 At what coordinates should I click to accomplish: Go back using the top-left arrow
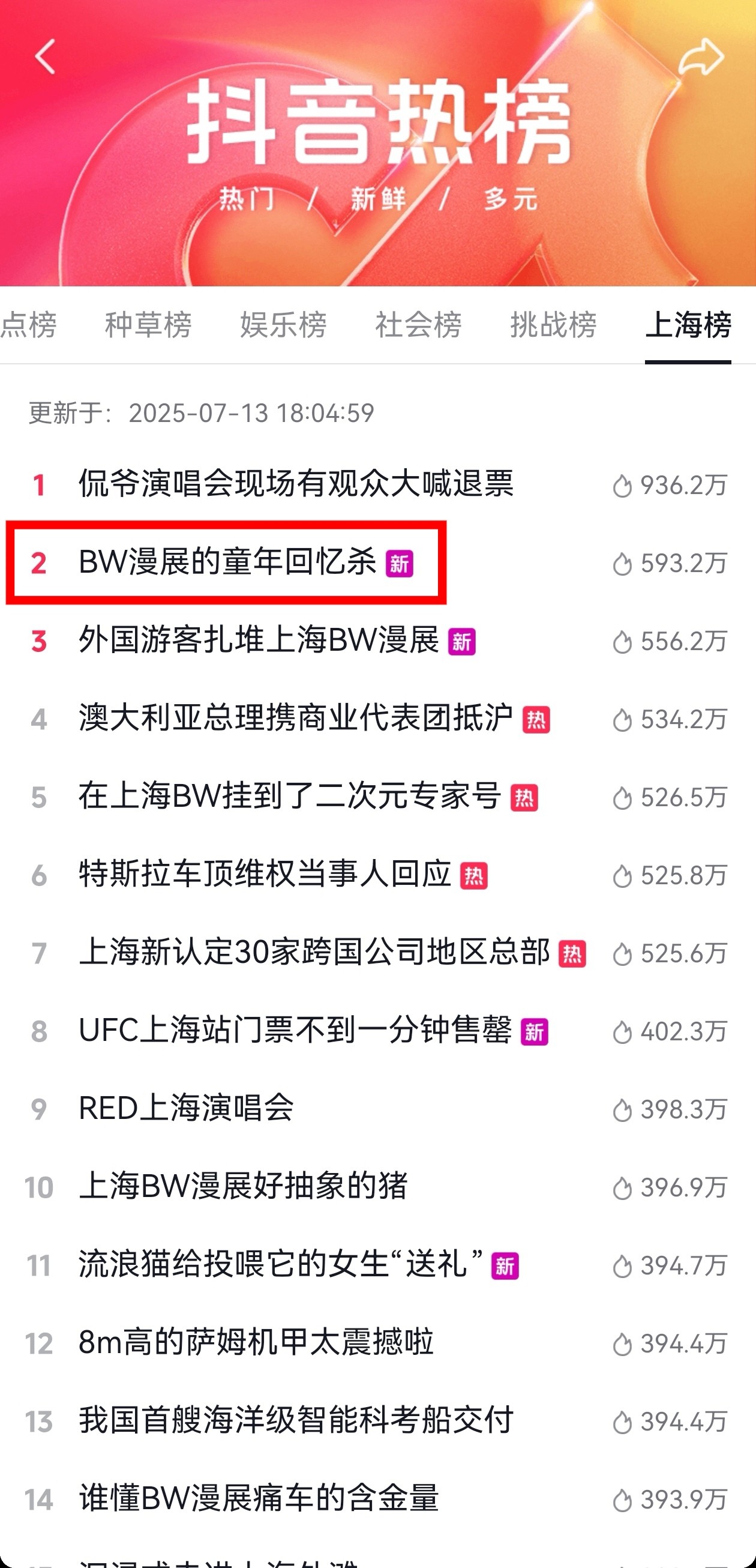[x=45, y=56]
